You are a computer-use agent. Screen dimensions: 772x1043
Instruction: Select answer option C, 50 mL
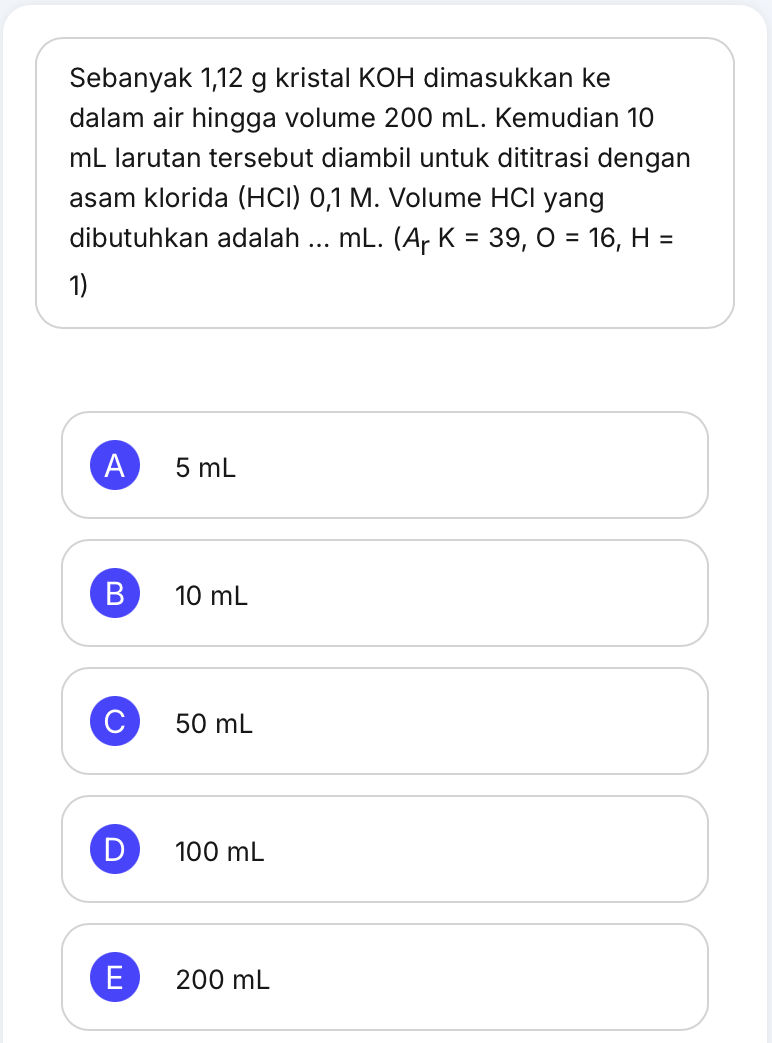pos(385,721)
